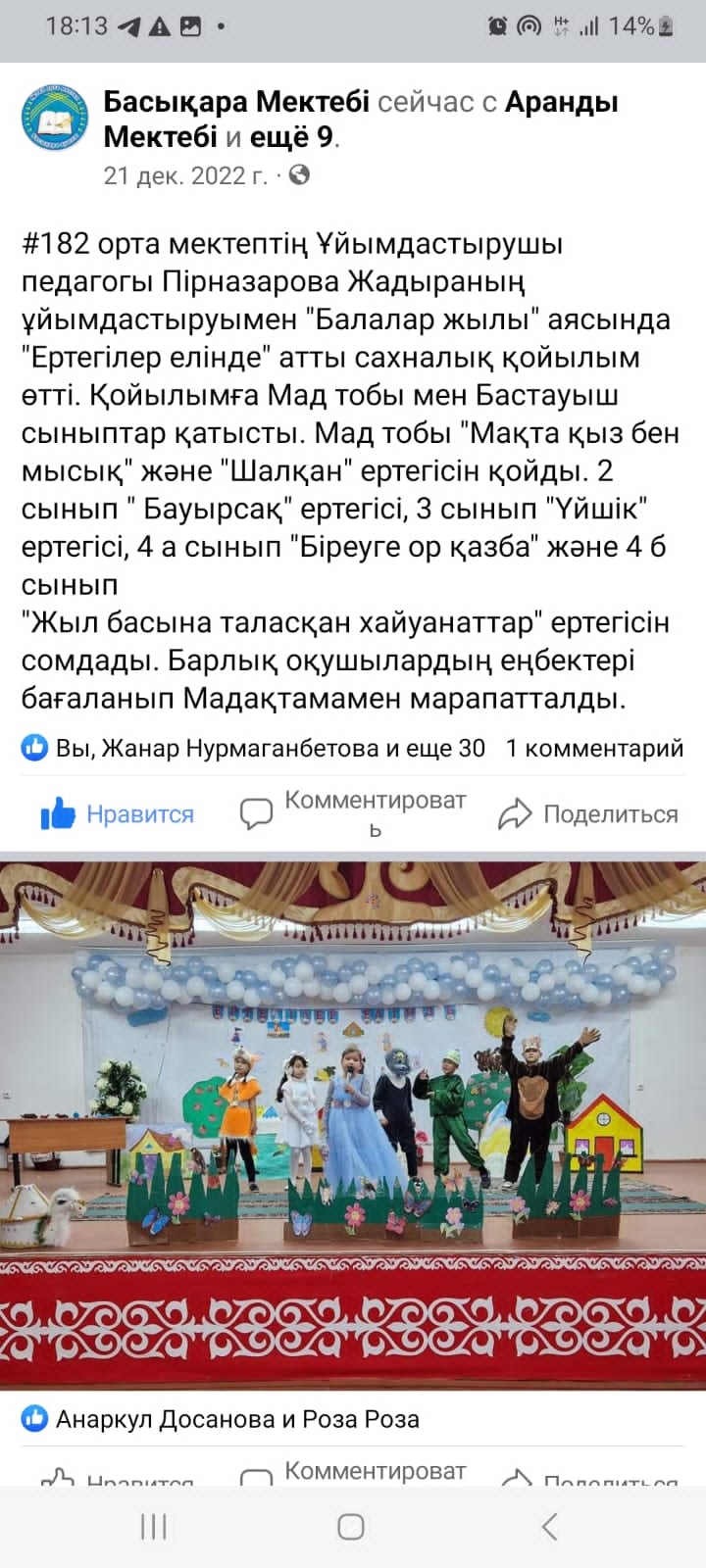Go back with system back button
This screenshot has height=1568, width=706.
(x=549, y=1526)
